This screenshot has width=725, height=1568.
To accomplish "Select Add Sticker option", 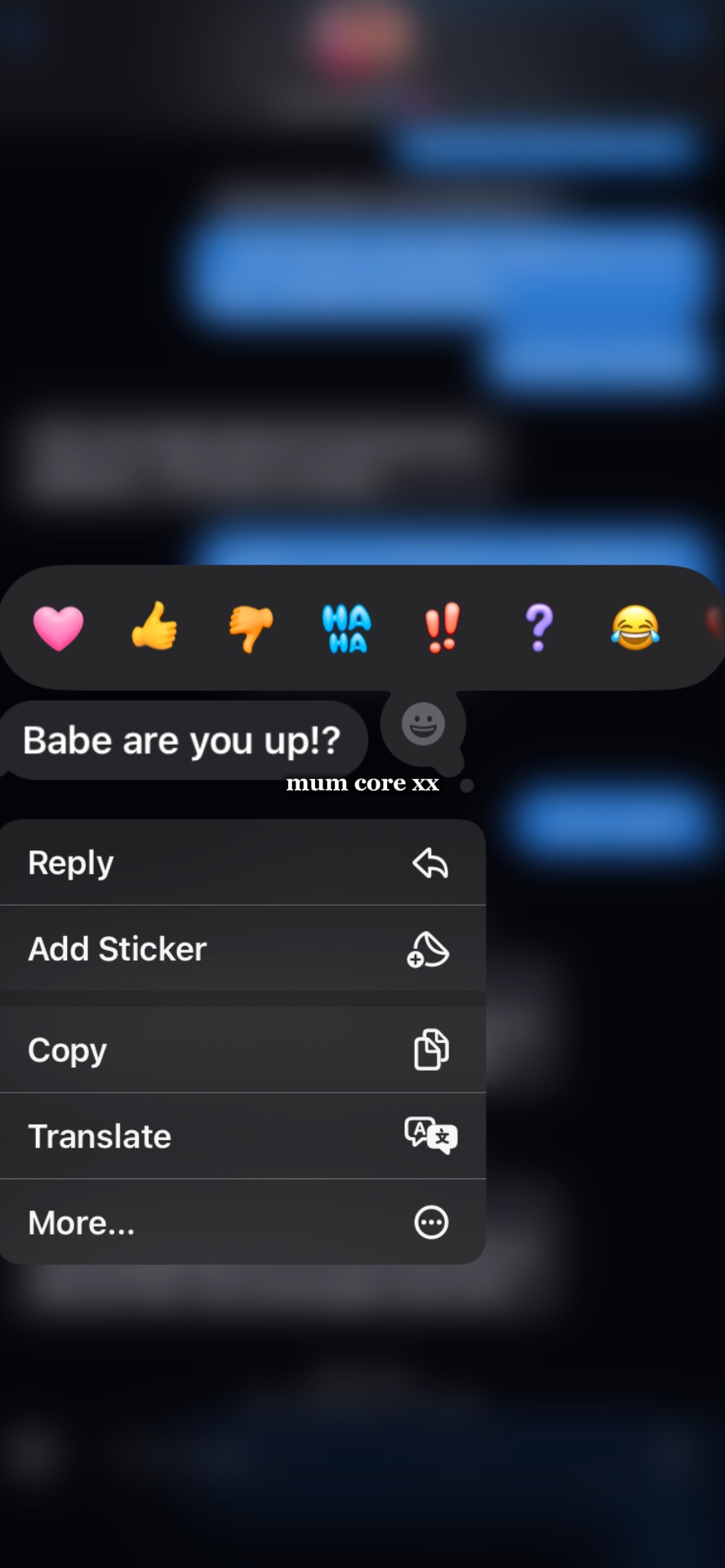I will coord(242,949).
